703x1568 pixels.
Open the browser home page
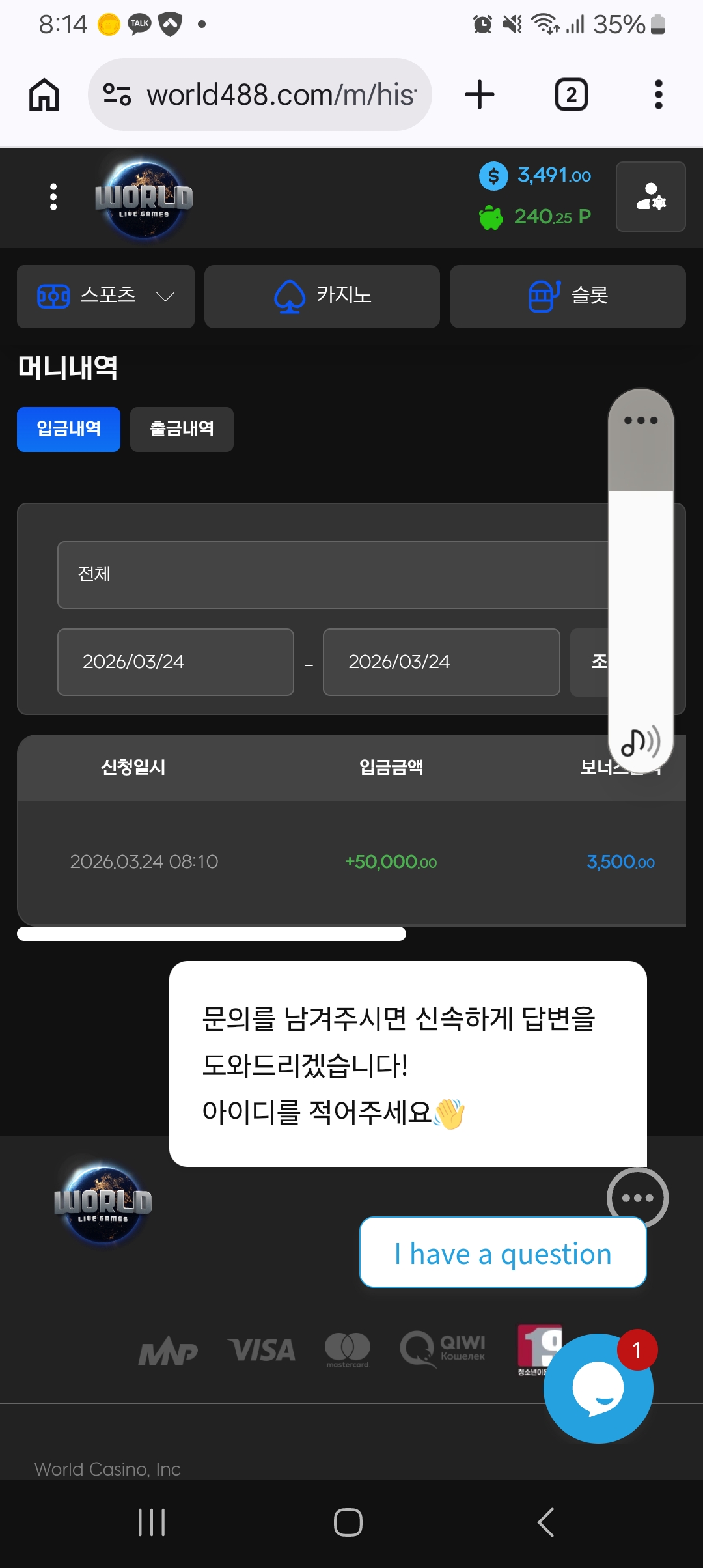click(44, 95)
